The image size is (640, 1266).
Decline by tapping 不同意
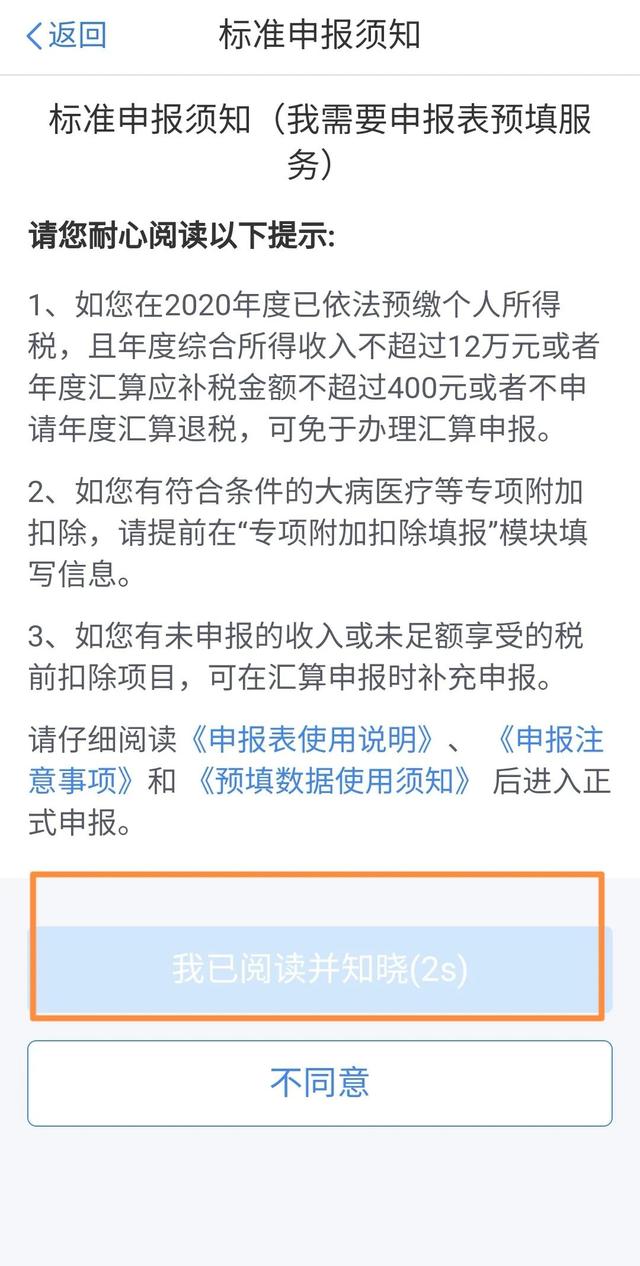319,1082
